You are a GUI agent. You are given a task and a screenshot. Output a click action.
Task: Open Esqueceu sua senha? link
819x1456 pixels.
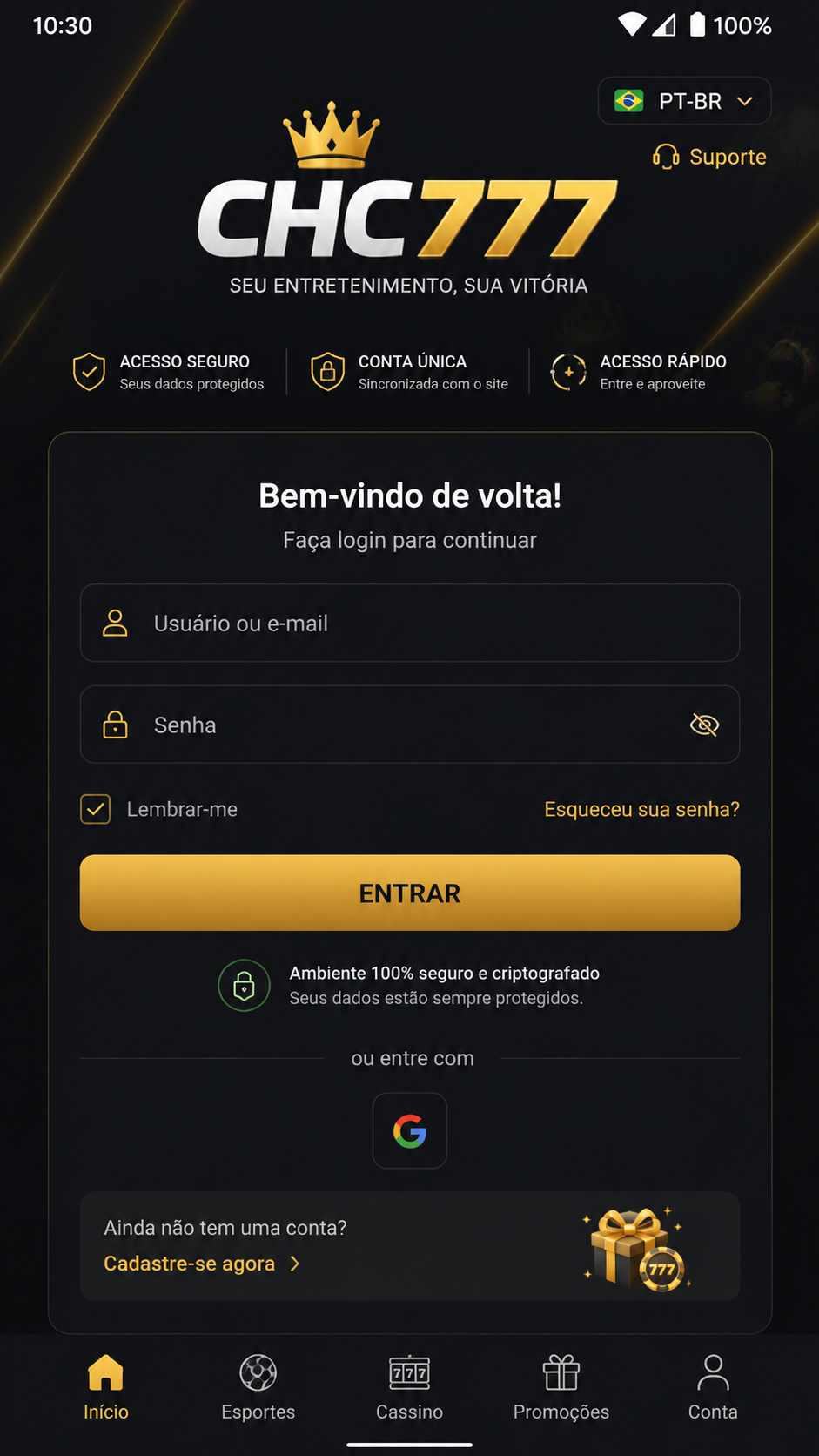pyautogui.click(x=641, y=809)
